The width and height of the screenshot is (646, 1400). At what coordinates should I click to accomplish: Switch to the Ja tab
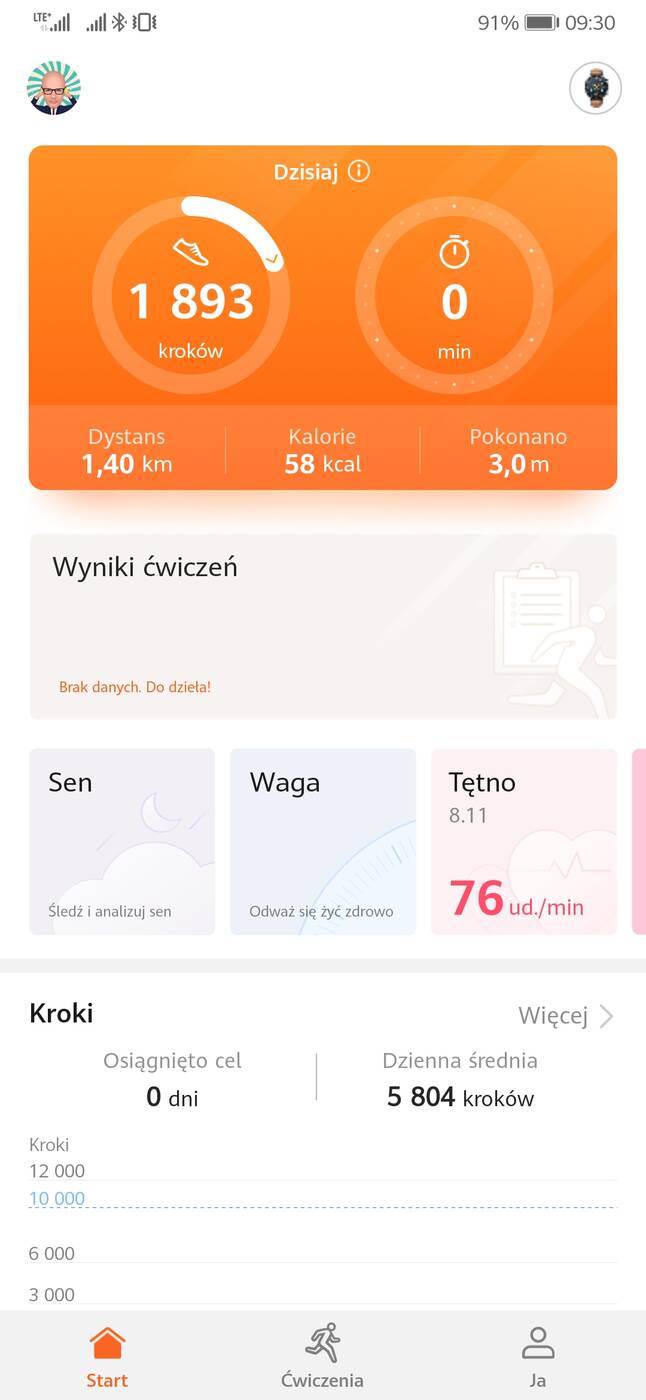tap(538, 1356)
